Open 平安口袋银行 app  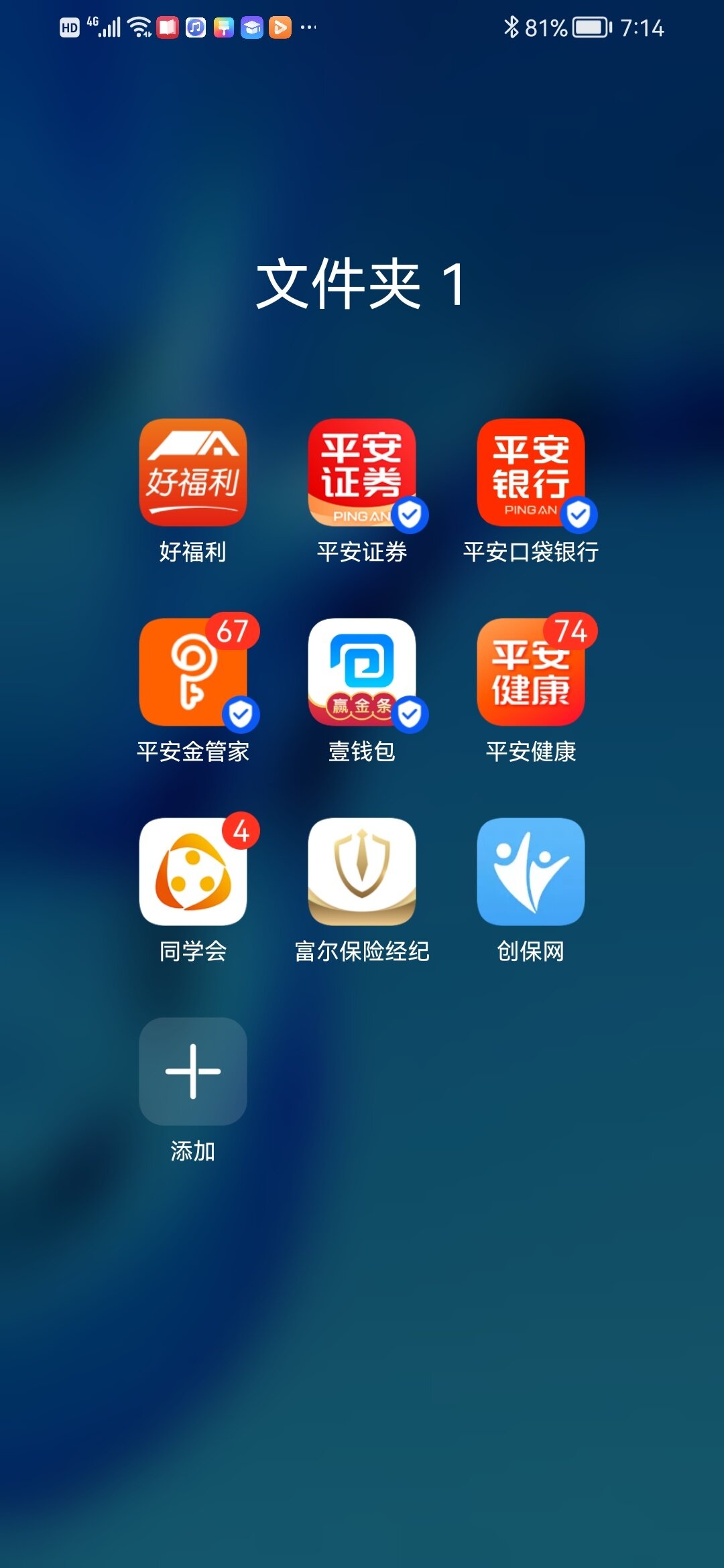(x=530, y=472)
